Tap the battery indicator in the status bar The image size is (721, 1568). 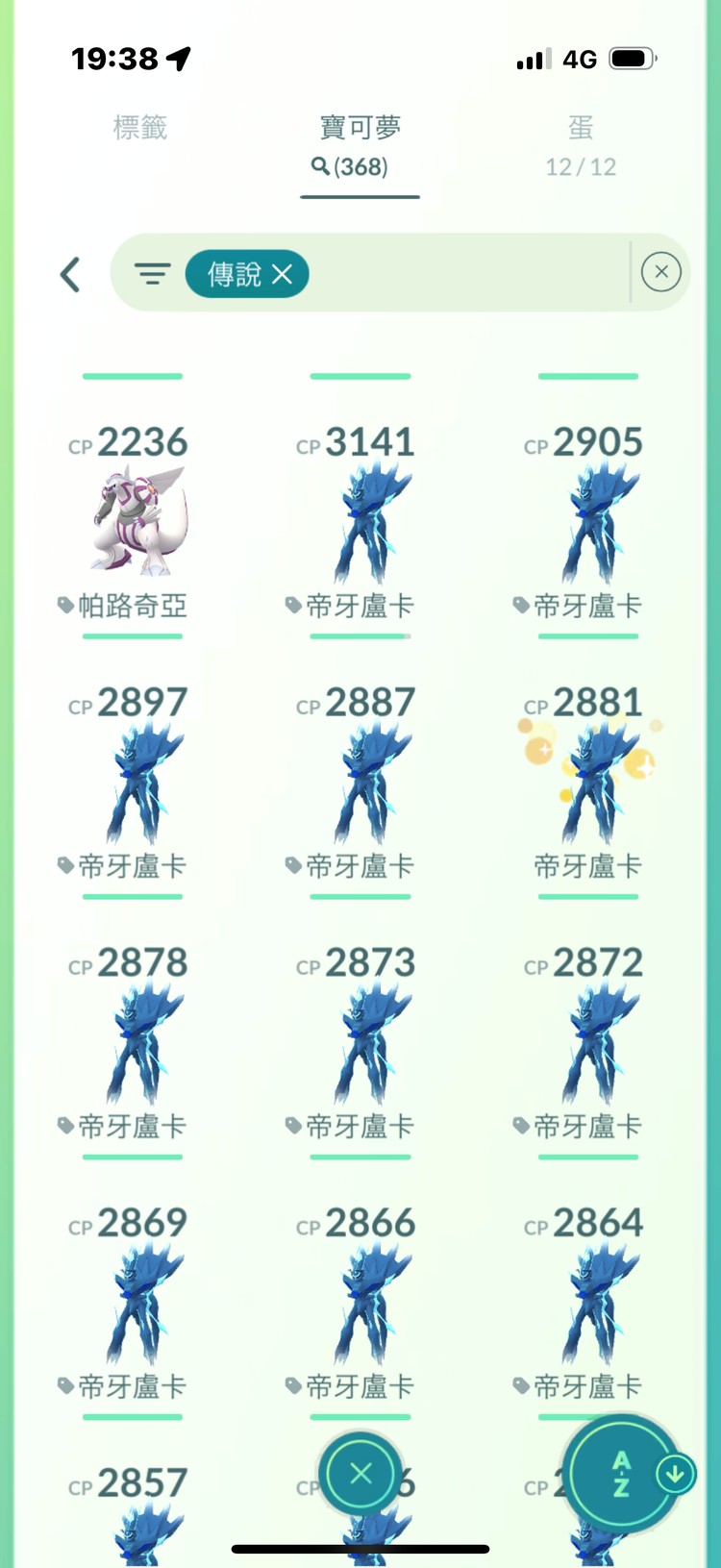click(x=630, y=58)
